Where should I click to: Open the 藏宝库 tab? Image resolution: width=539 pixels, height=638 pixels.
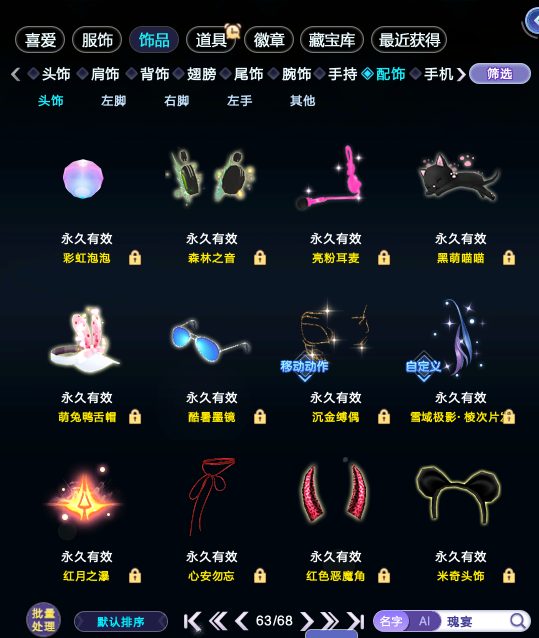(x=332, y=40)
